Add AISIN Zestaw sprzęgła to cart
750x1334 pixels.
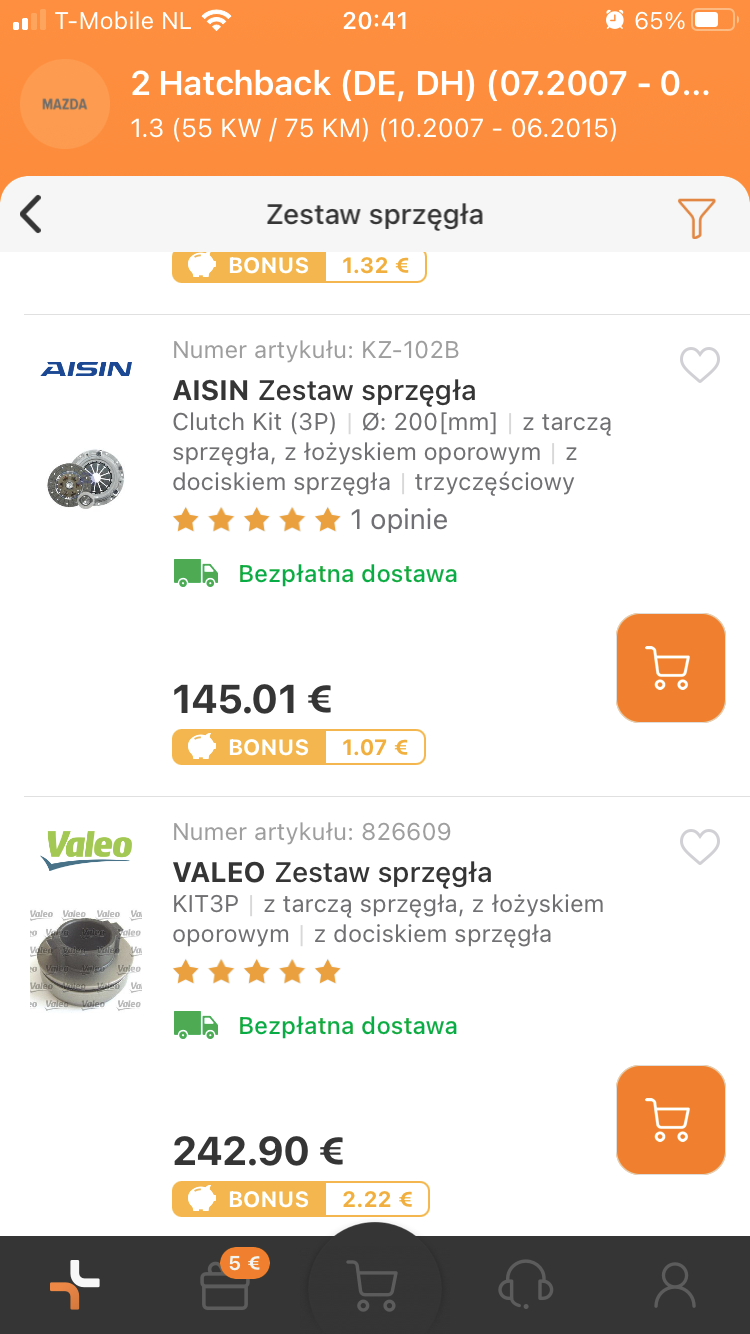tap(670, 668)
